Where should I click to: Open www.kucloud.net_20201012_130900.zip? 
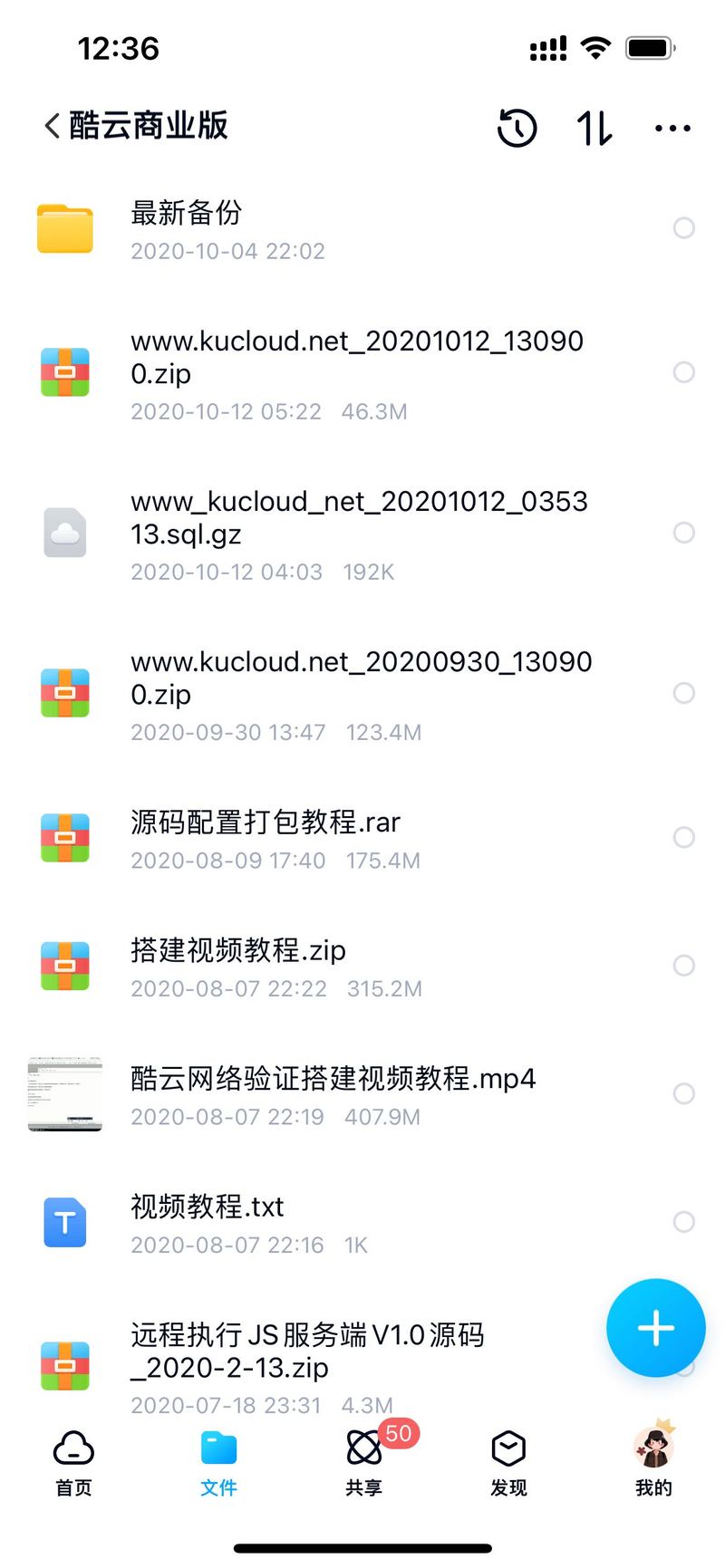pos(362,373)
